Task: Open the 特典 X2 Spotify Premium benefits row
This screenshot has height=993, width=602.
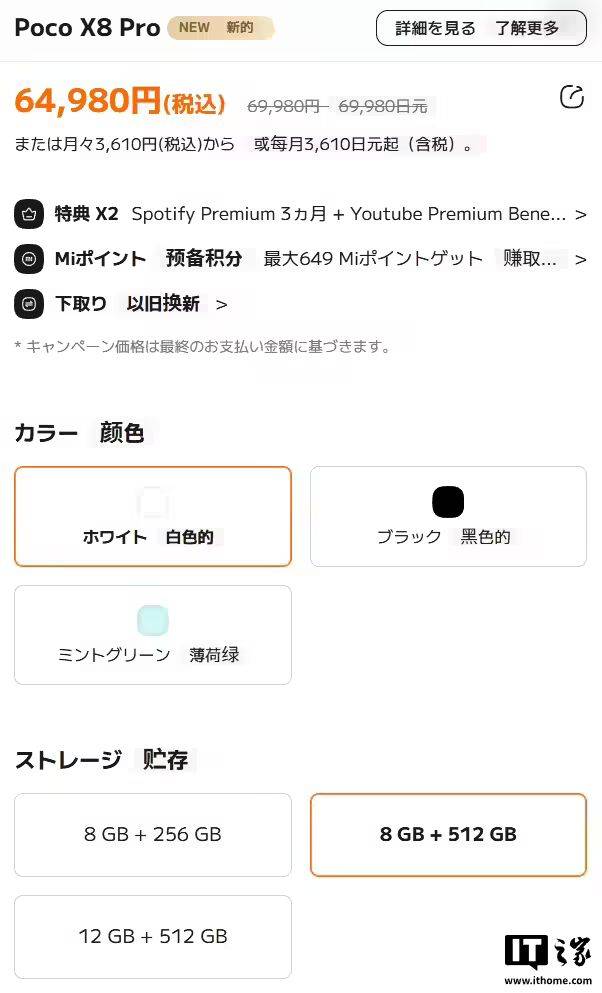Action: pos(300,214)
